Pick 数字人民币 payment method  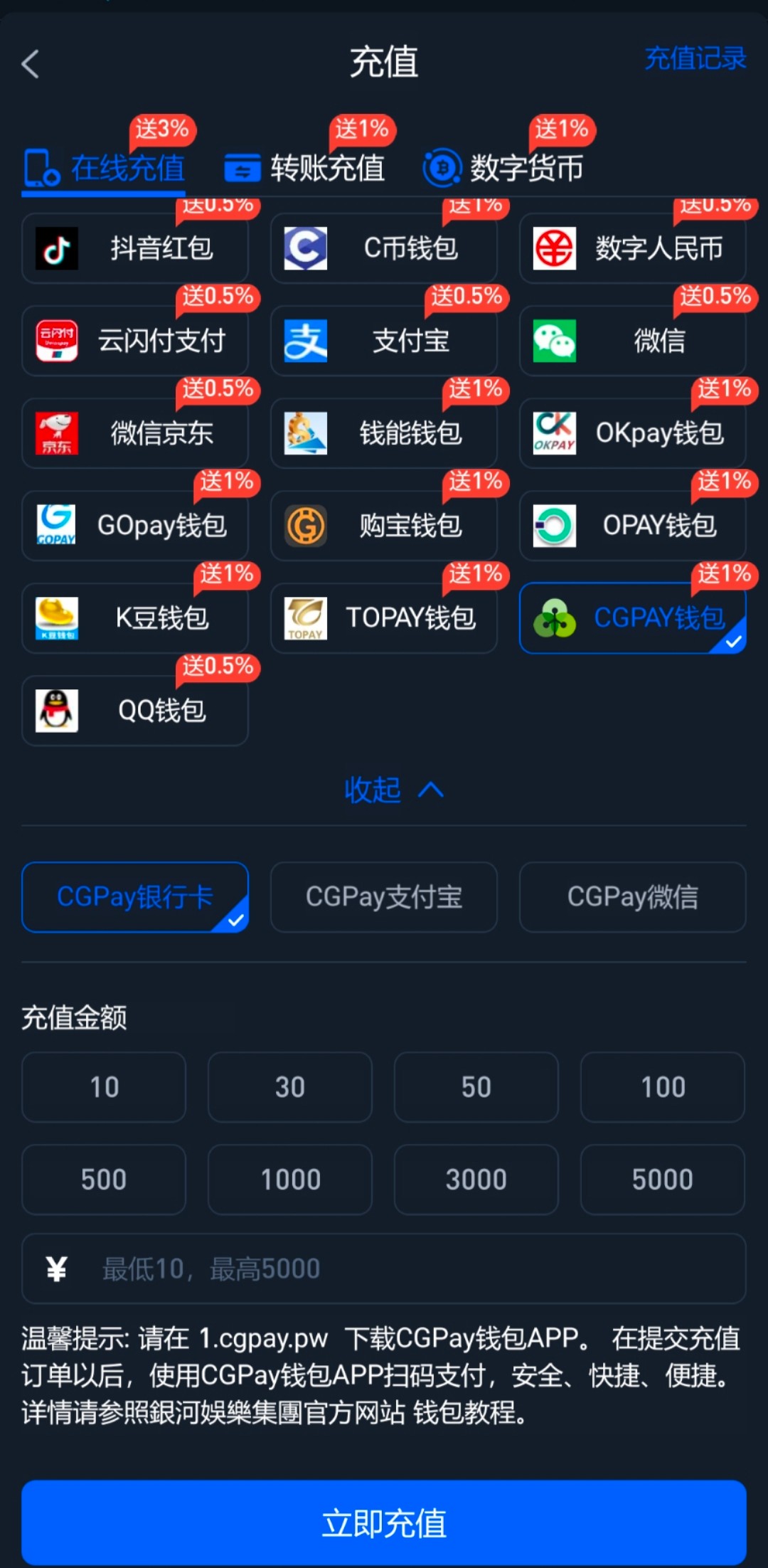coord(633,248)
